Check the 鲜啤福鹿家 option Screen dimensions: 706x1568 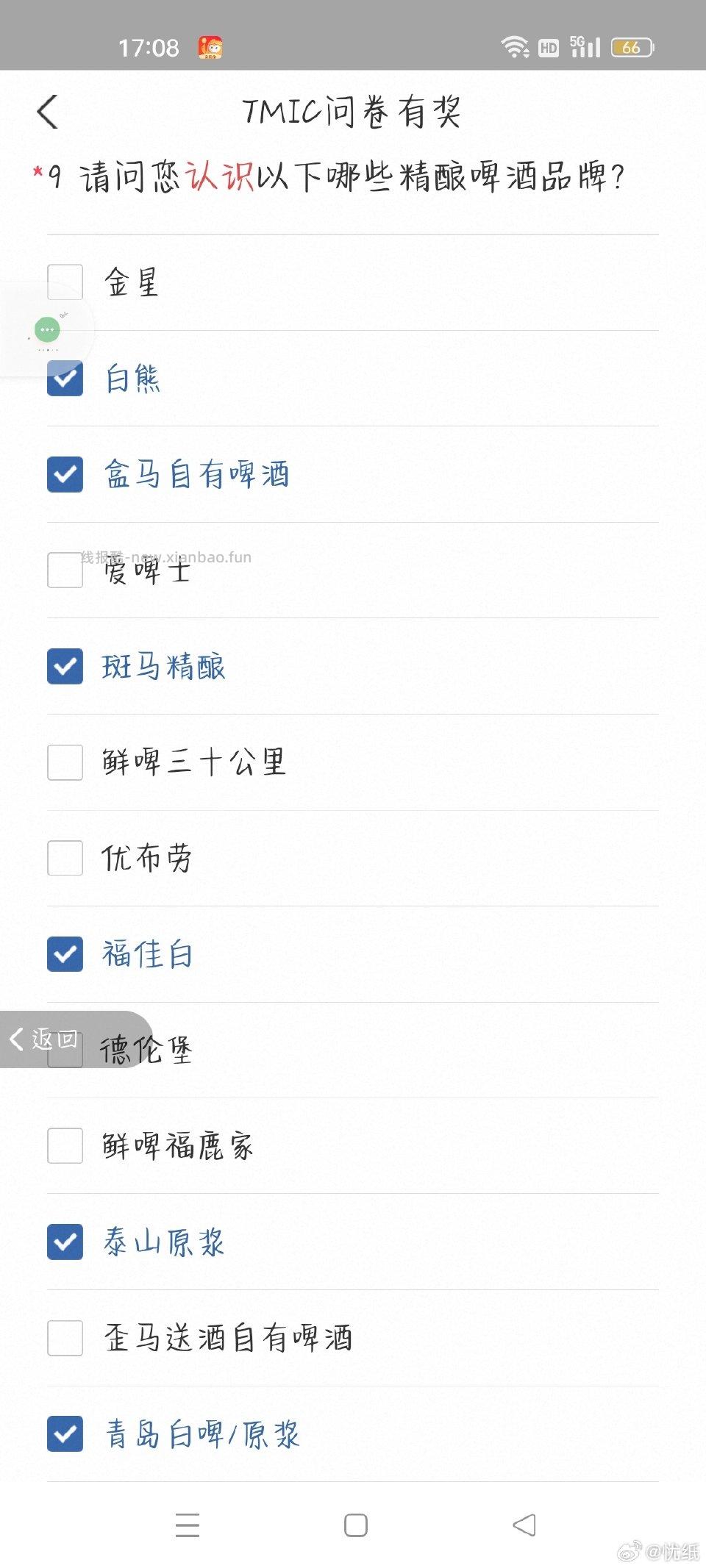(64, 1146)
